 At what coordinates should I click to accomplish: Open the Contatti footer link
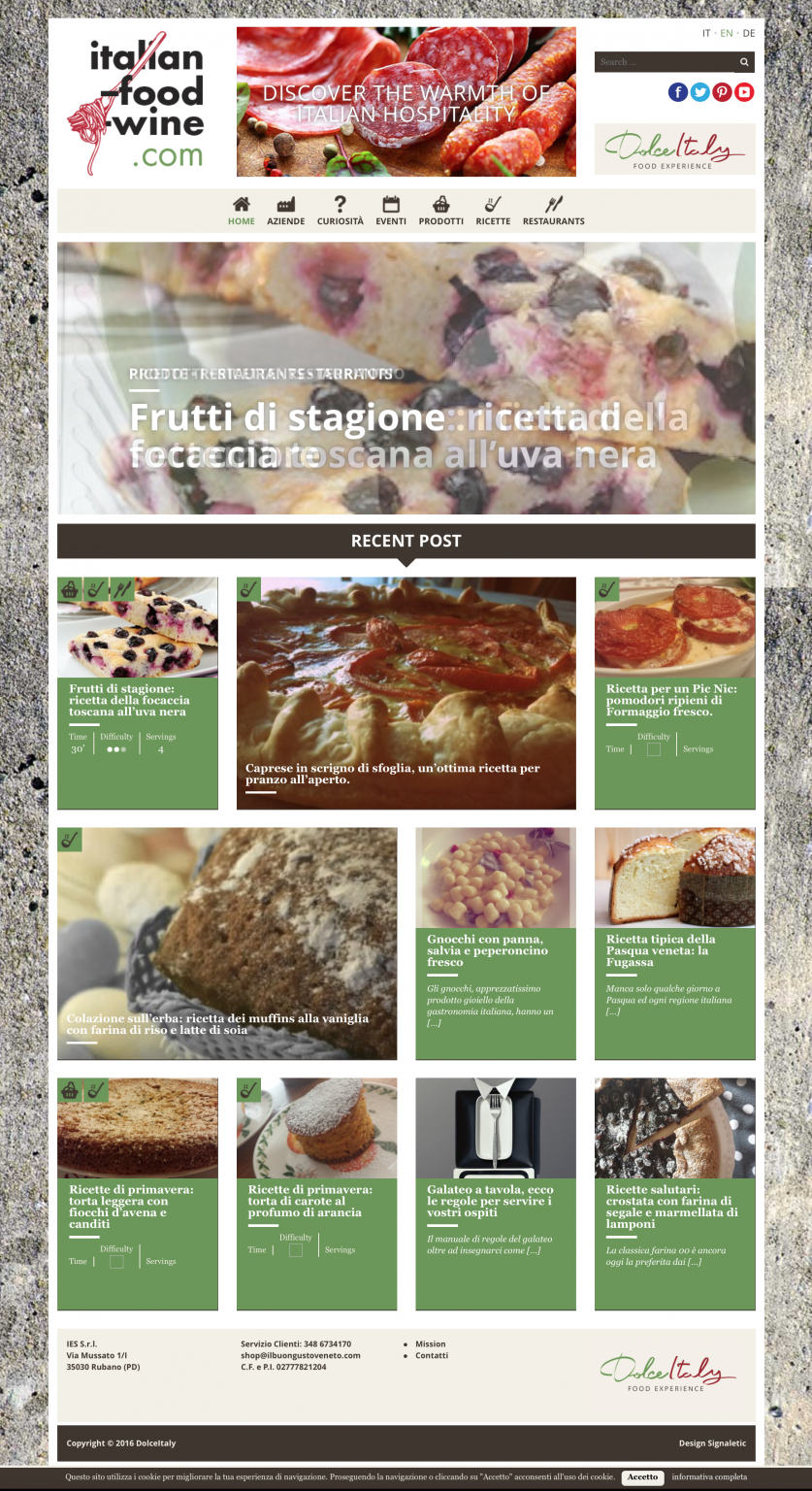[x=432, y=1355]
